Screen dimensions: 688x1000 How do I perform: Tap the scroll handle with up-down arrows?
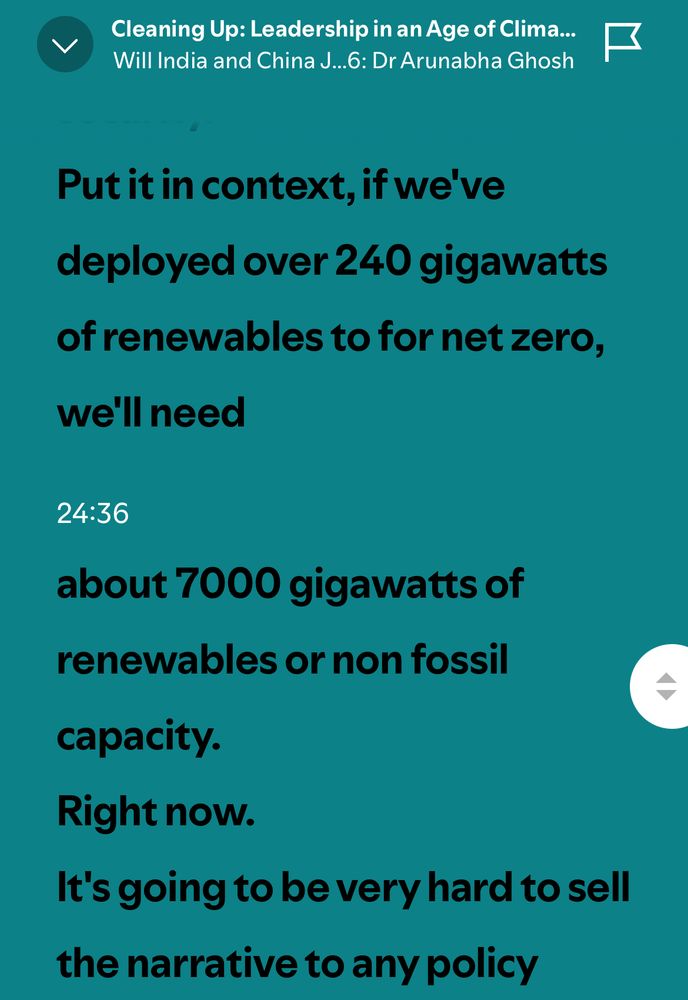pyautogui.click(x=665, y=687)
